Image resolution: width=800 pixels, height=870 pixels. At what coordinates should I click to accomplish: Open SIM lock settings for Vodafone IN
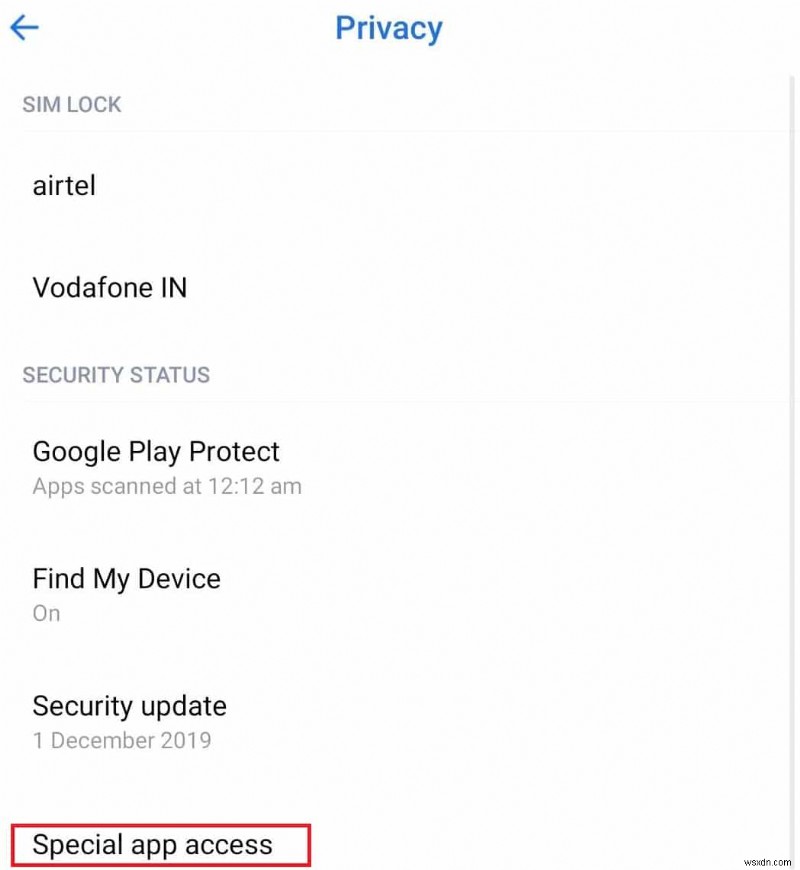tap(110, 288)
